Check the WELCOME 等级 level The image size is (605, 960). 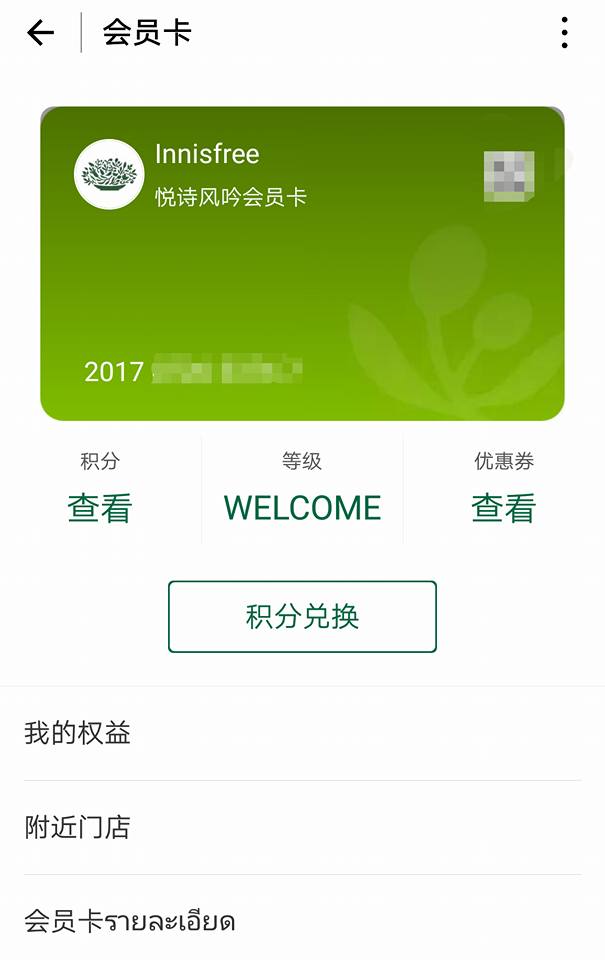point(302,507)
